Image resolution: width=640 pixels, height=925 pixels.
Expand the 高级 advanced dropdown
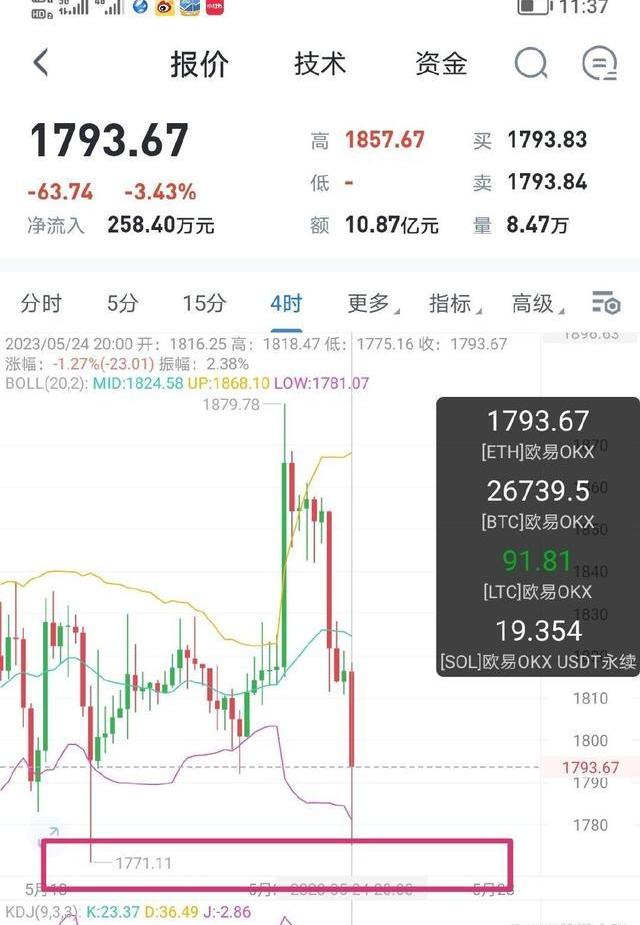tap(534, 304)
